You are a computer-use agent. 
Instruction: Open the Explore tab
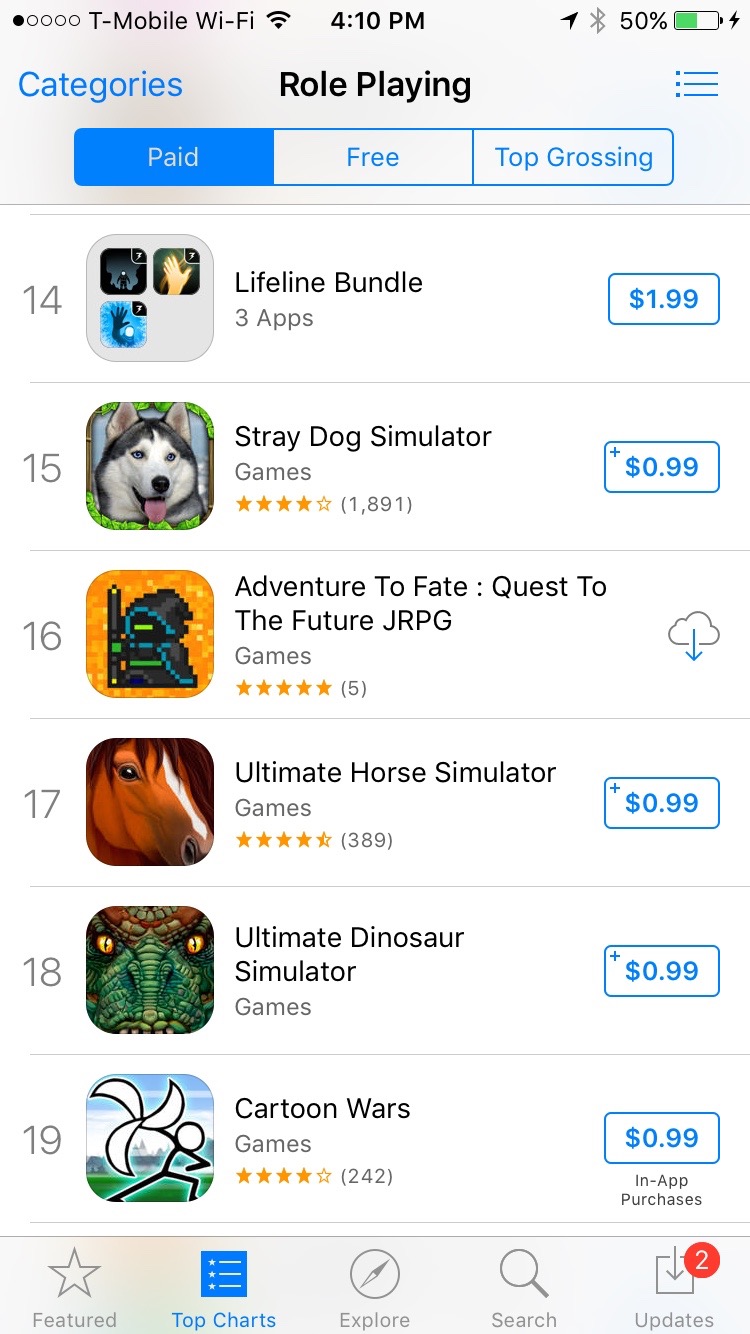(x=375, y=1288)
